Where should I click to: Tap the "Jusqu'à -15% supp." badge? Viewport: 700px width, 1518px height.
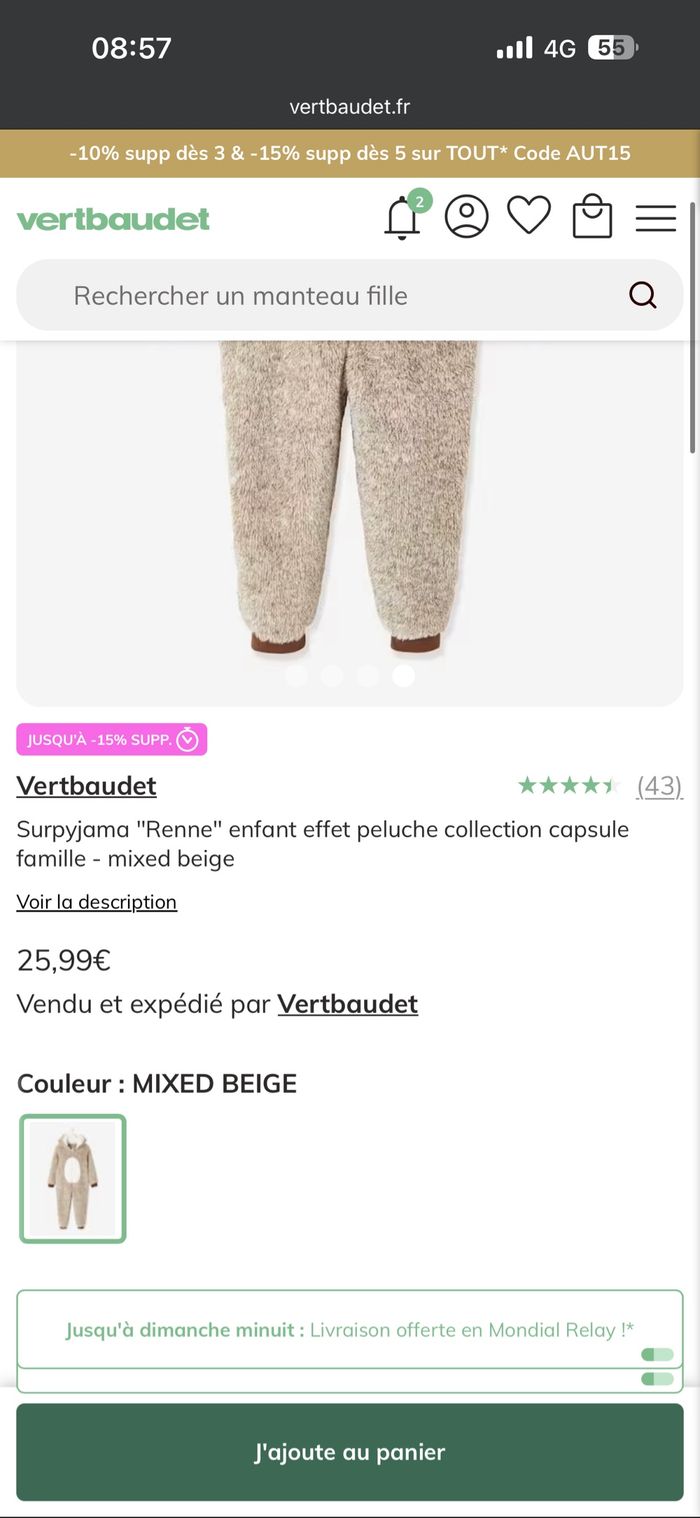(x=112, y=740)
